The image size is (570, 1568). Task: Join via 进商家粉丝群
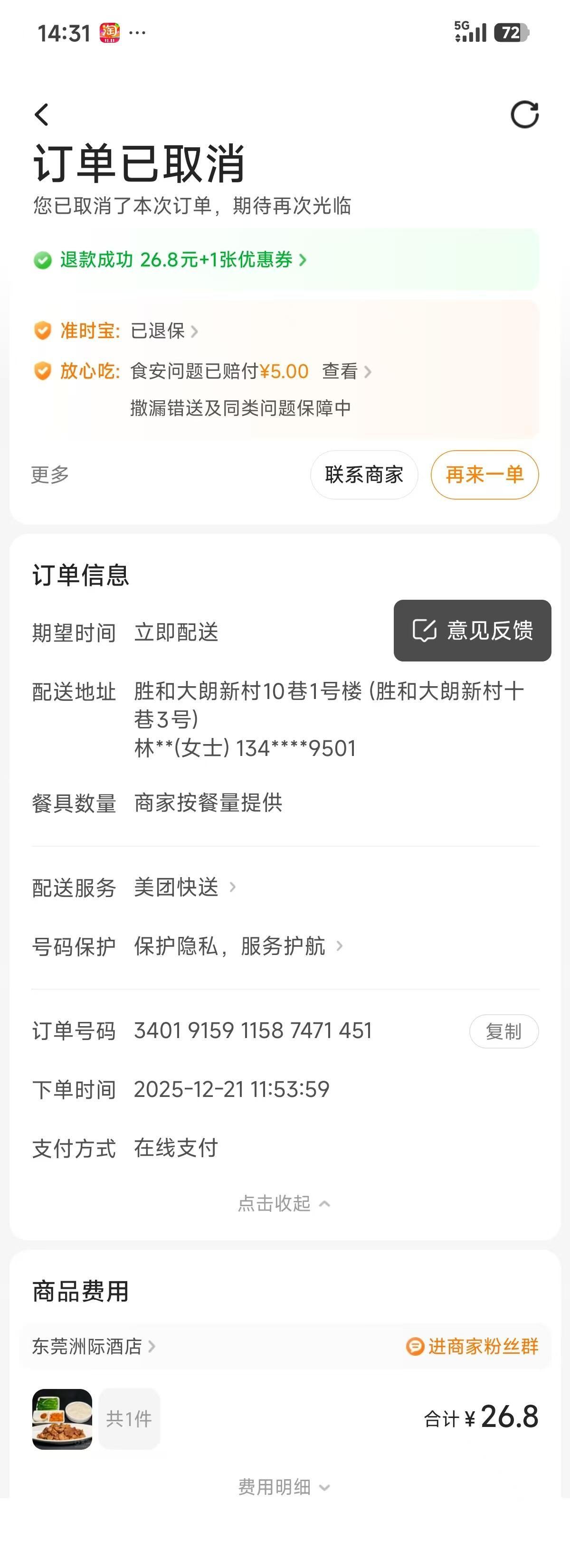(473, 1346)
